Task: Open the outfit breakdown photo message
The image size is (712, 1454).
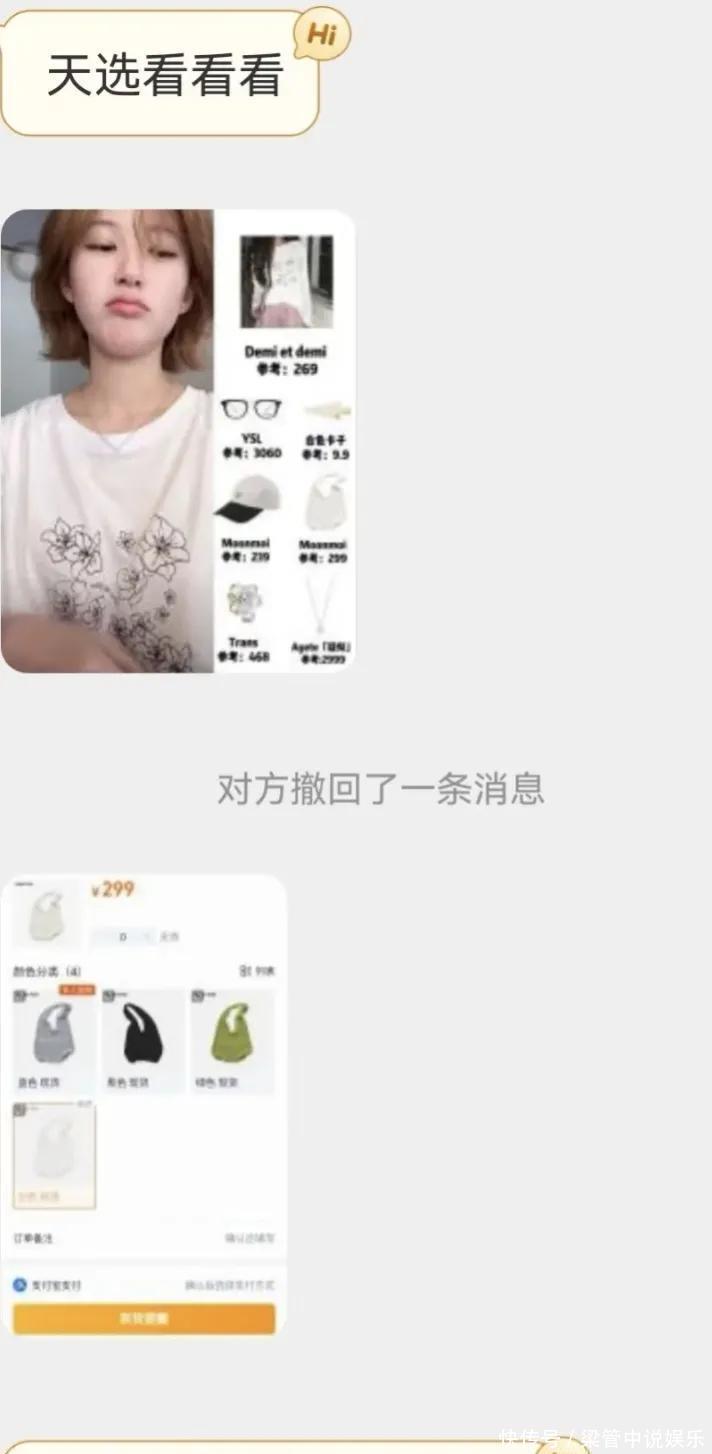Action: pyautogui.click(x=178, y=441)
